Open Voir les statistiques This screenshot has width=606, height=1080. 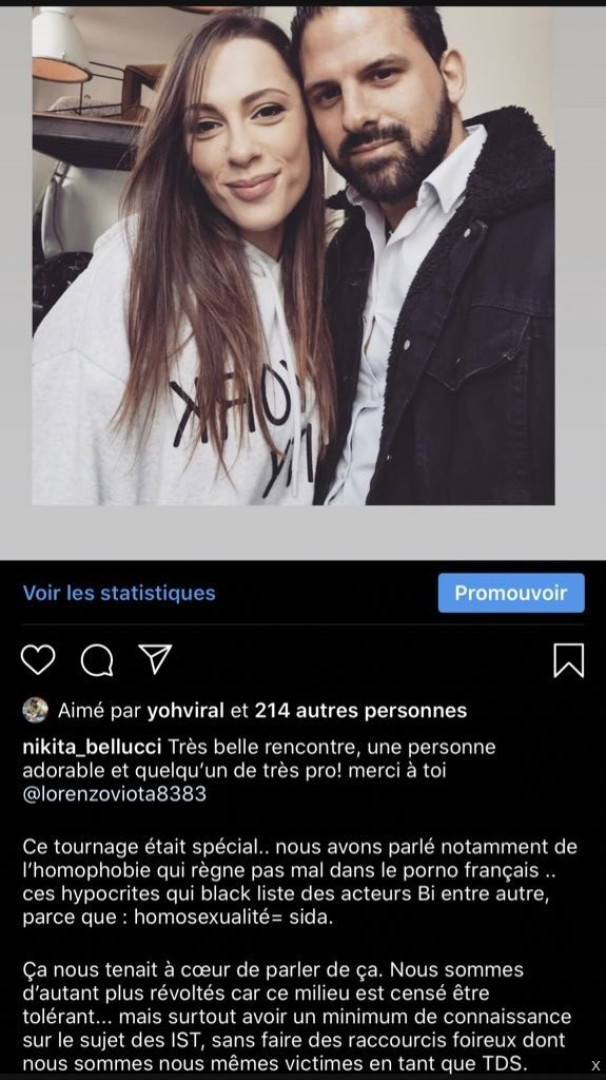[x=119, y=593]
